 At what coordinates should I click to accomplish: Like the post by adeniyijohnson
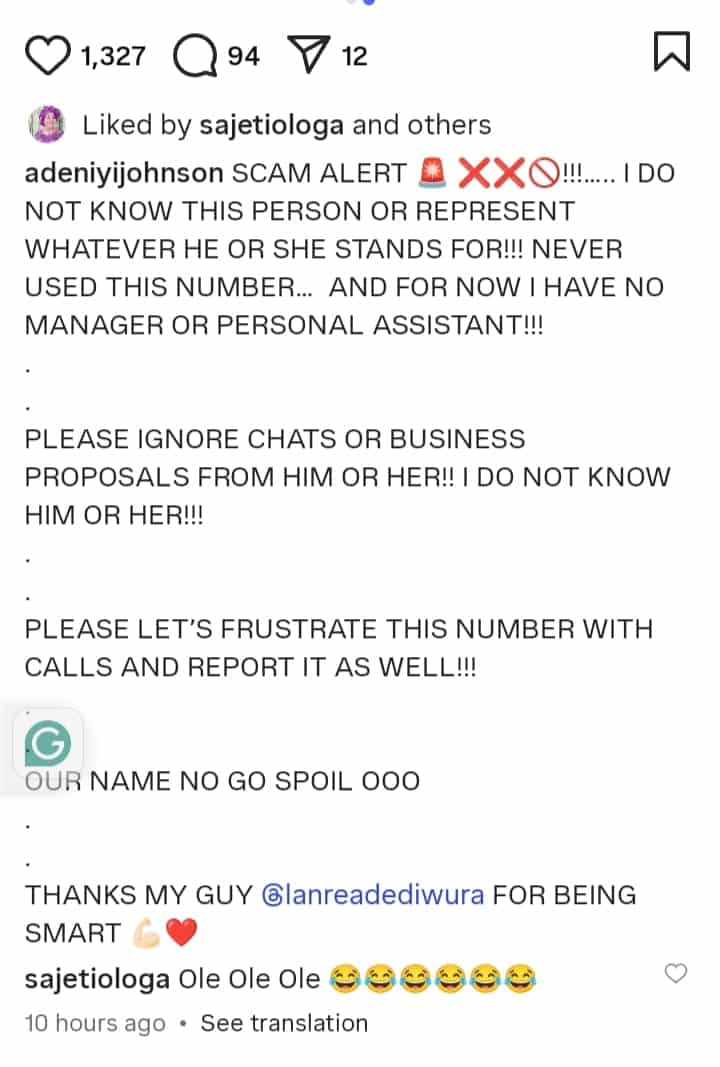click(x=49, y=55)
